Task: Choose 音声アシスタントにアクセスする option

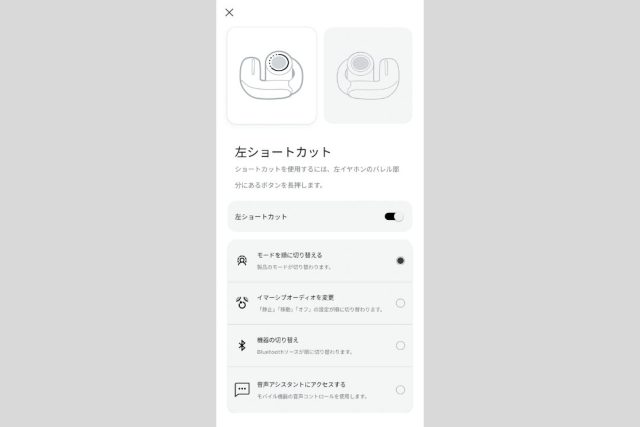Action: click(400, 390)
